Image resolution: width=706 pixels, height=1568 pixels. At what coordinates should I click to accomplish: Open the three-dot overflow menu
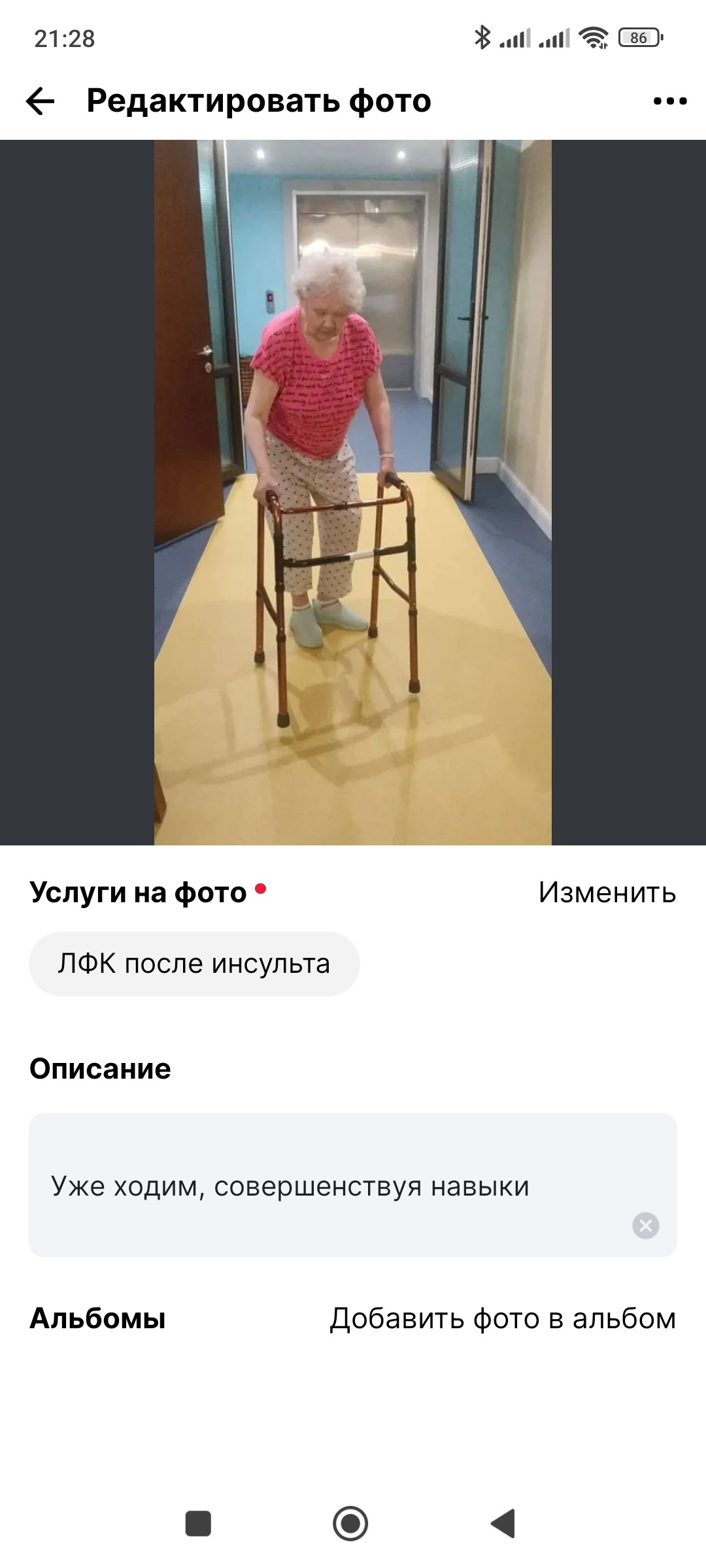670,101
